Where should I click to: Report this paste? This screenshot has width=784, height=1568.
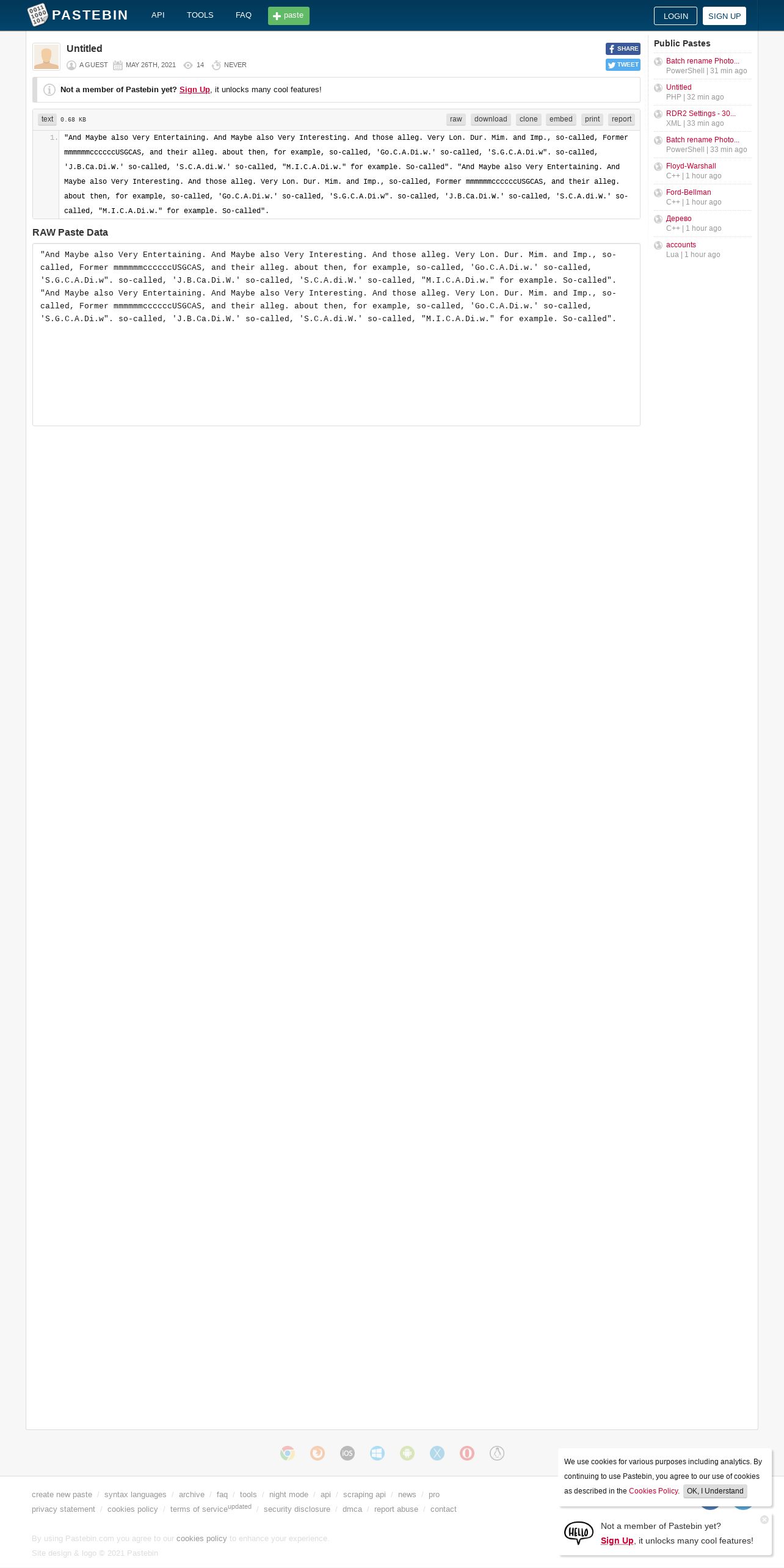coord(622,120)
